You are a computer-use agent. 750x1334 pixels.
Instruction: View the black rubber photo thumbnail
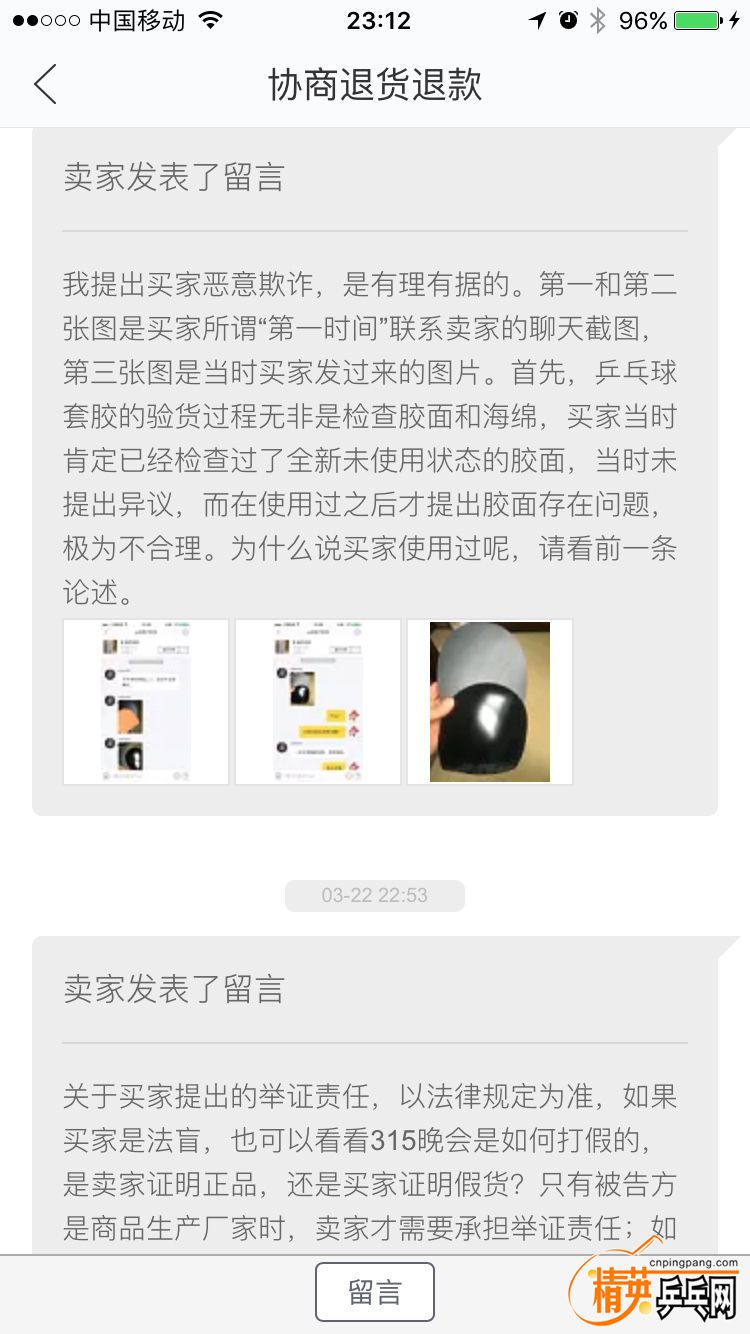click(x=490, y=702)
